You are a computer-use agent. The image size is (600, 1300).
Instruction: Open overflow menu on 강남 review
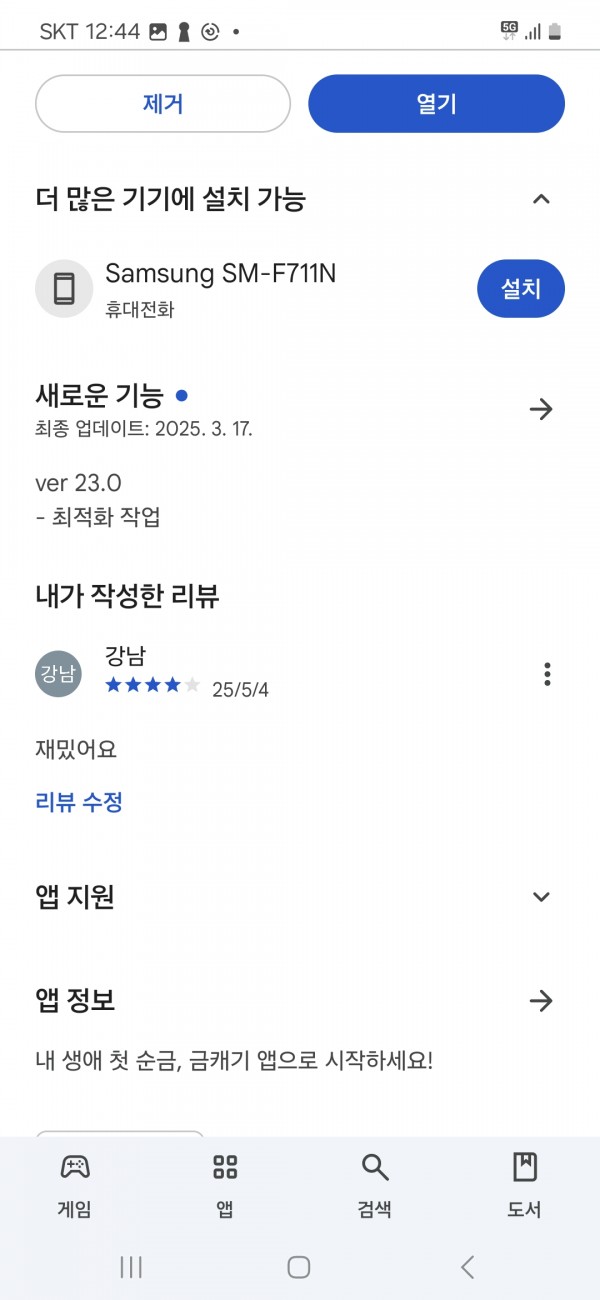coord(547,674)
